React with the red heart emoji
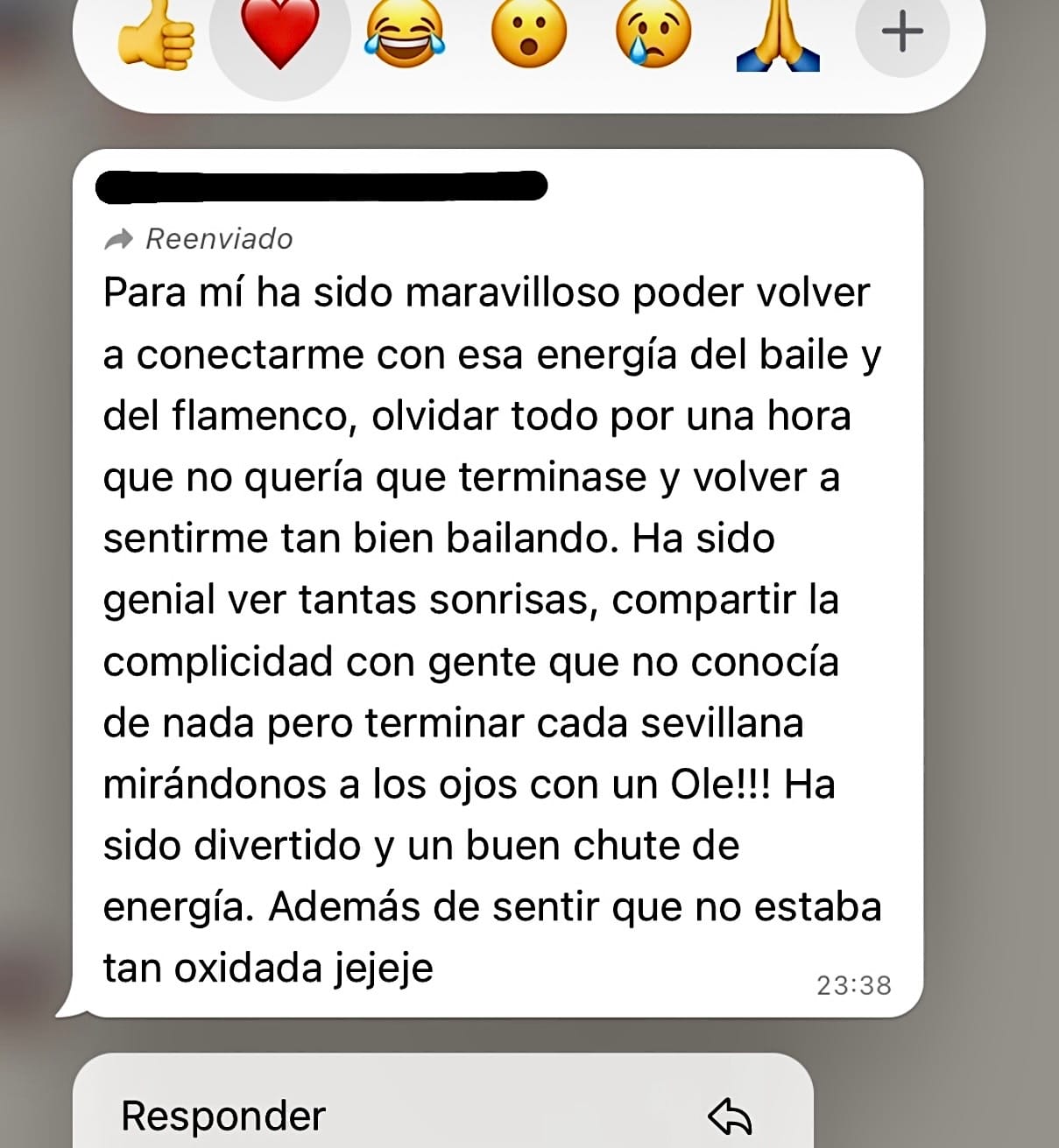This screenshot has width=1059, height=1148. click(279, 35)
